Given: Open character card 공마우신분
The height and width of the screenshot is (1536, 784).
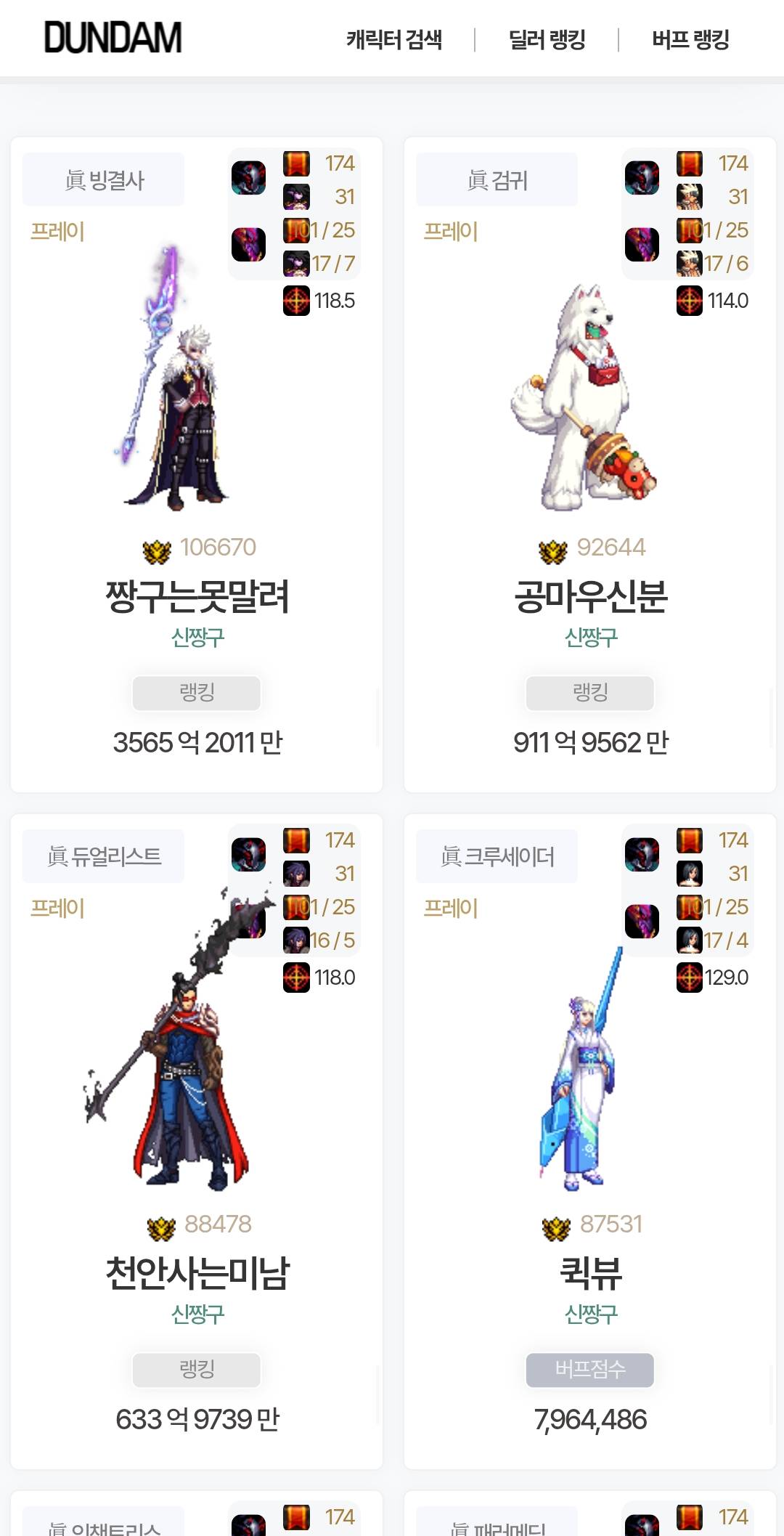Looking at the screenshot, I should (x=590, y=596).
